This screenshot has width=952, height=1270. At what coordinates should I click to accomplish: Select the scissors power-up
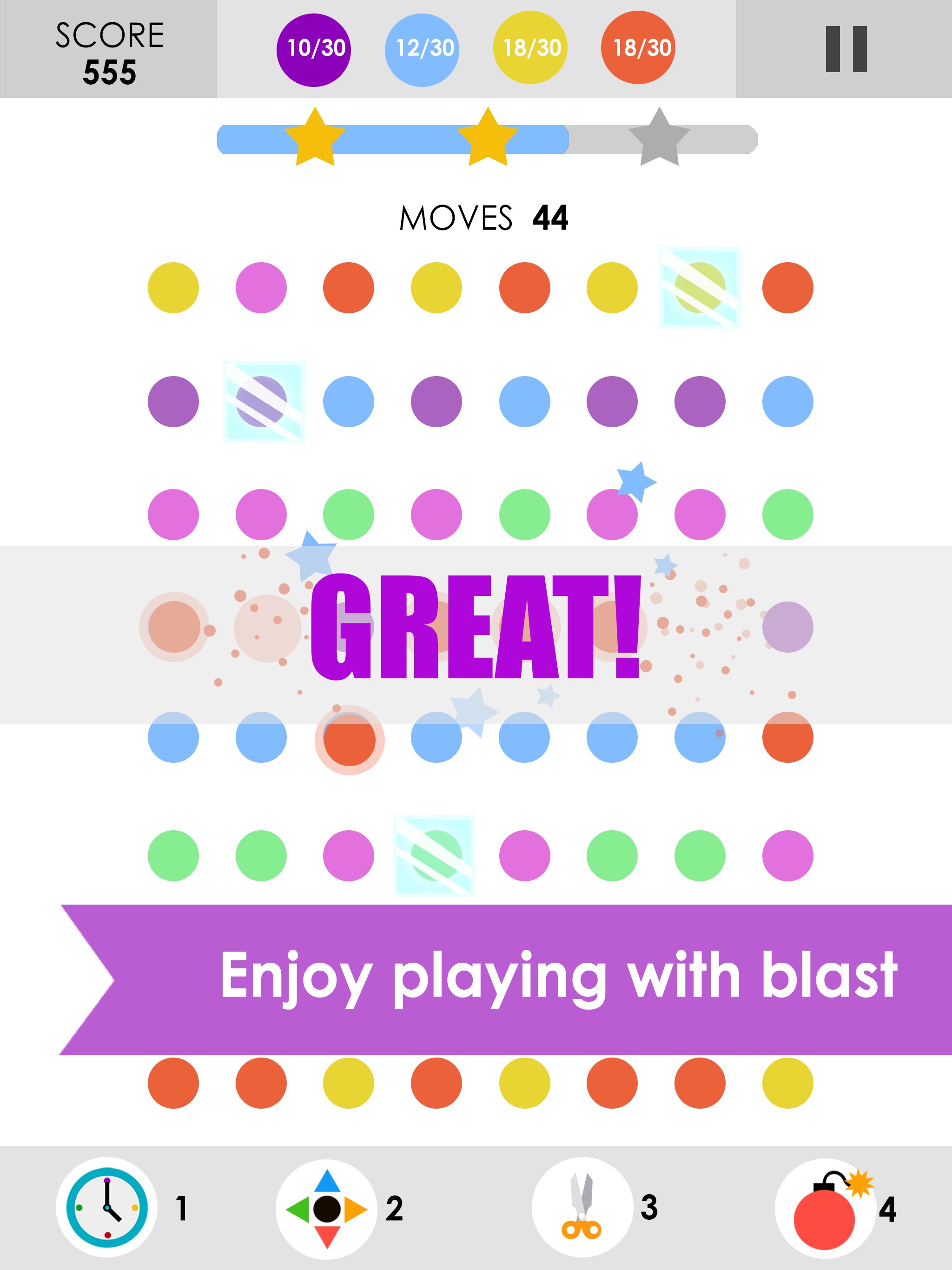pos(582,1207)
